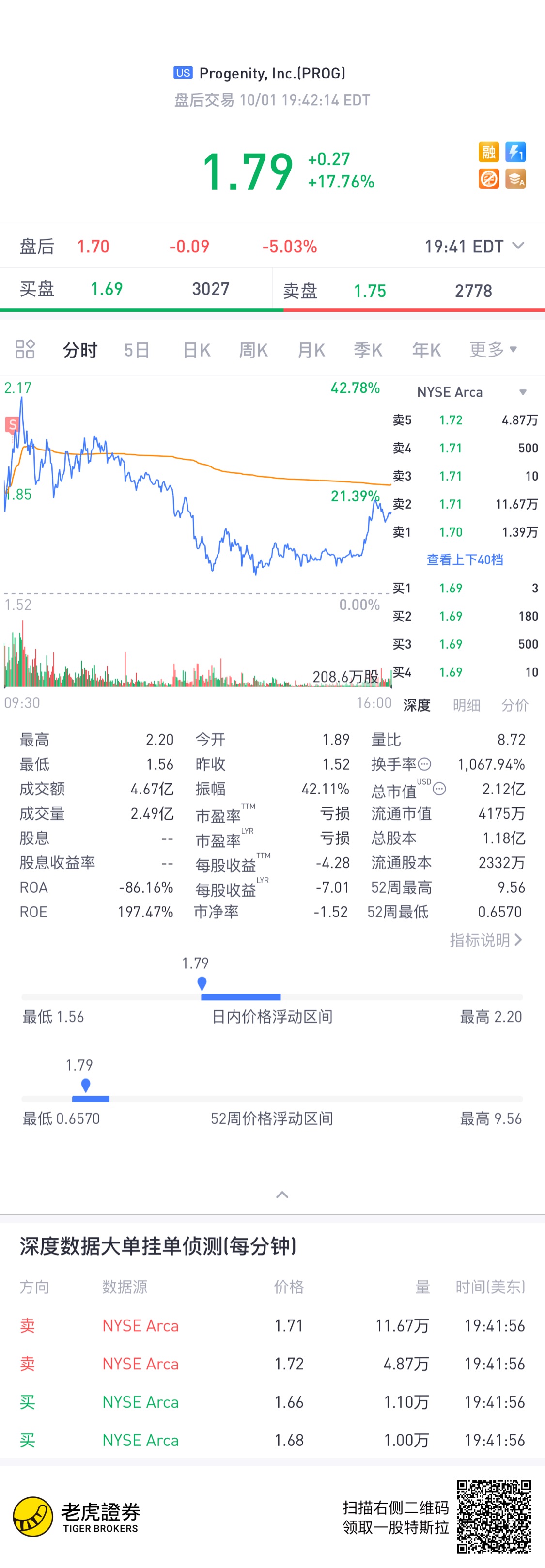View the 年K chart
Screen dimensions: 545x1568
point(426,350)
